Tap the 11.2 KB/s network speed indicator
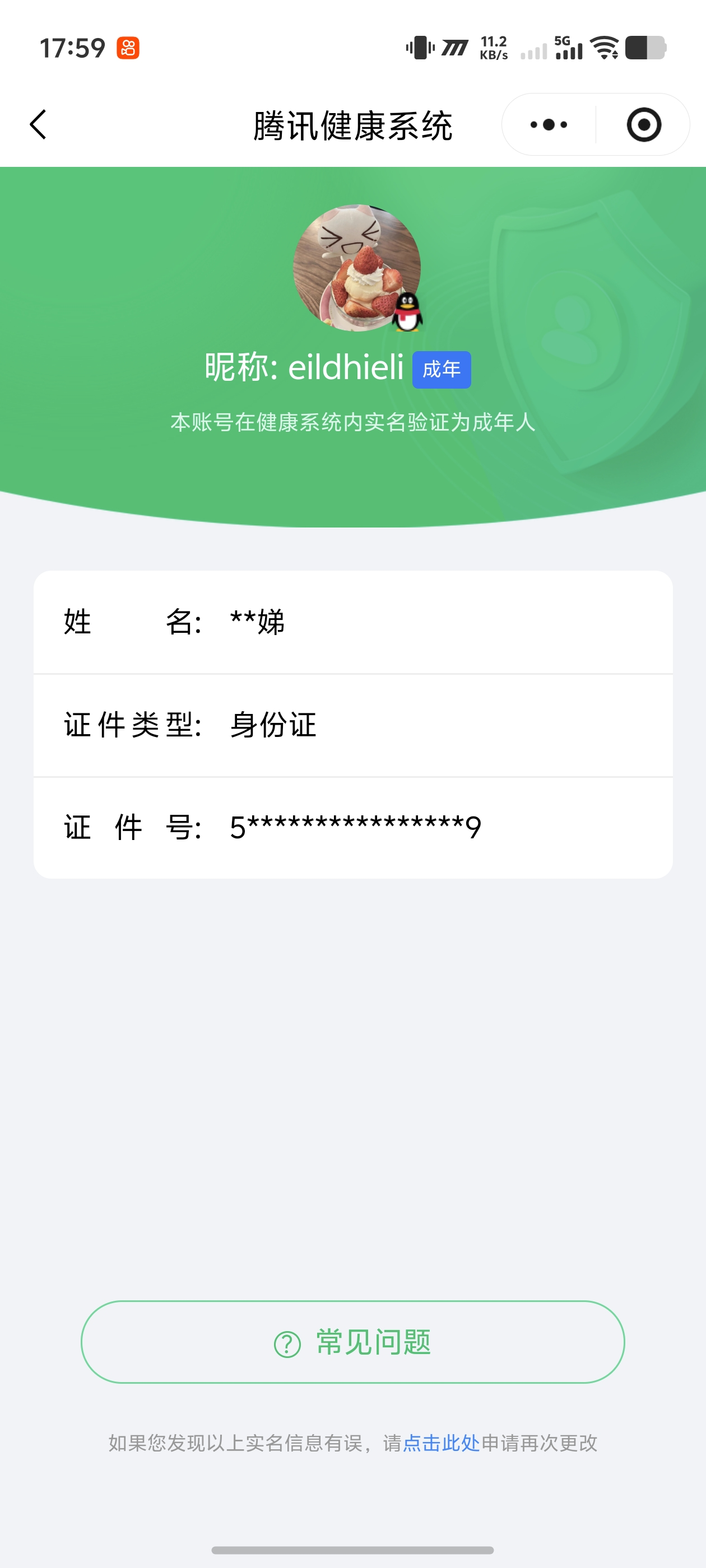The height and width of the screenshot is (1568, 706). point(494,48)
